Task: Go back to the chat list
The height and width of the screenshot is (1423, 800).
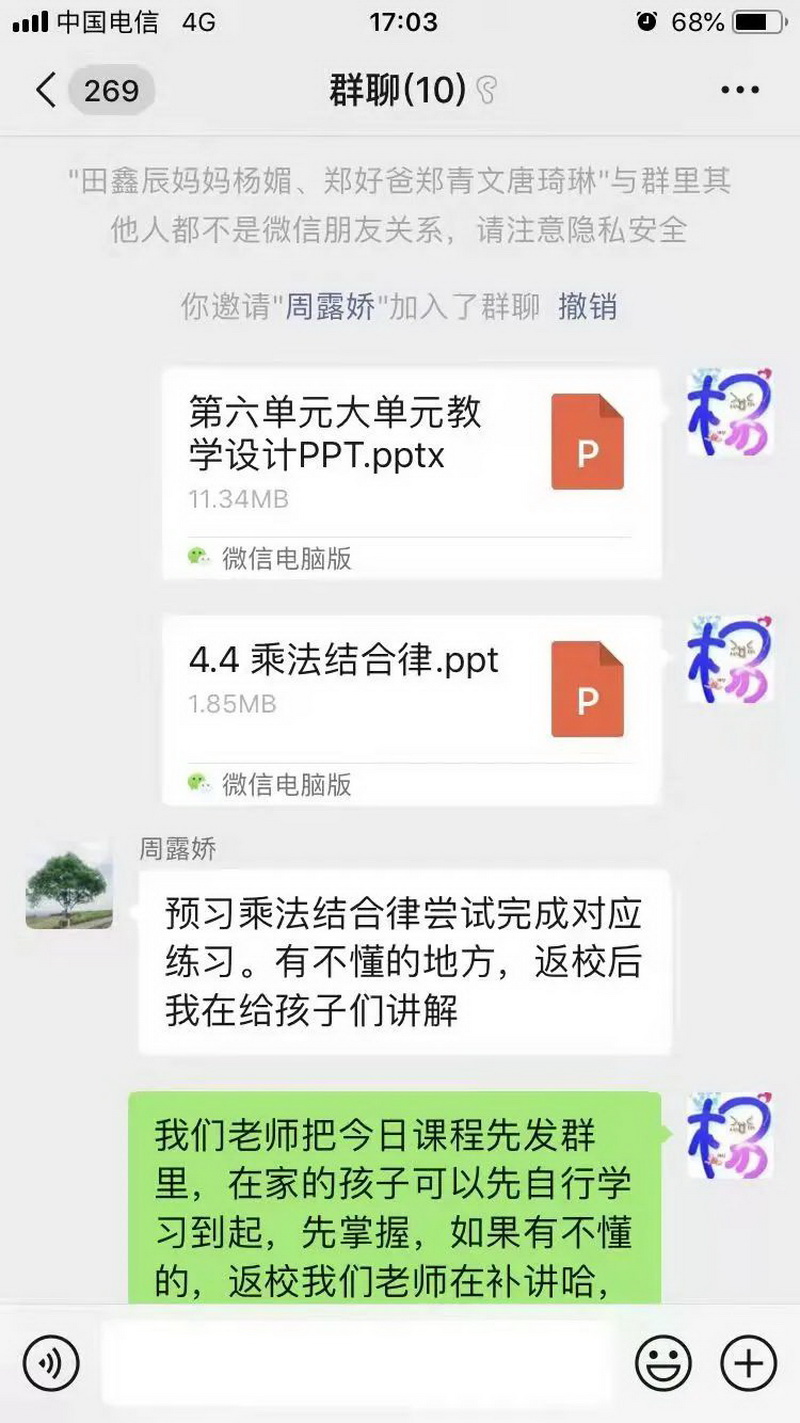Action: point(45,91)
